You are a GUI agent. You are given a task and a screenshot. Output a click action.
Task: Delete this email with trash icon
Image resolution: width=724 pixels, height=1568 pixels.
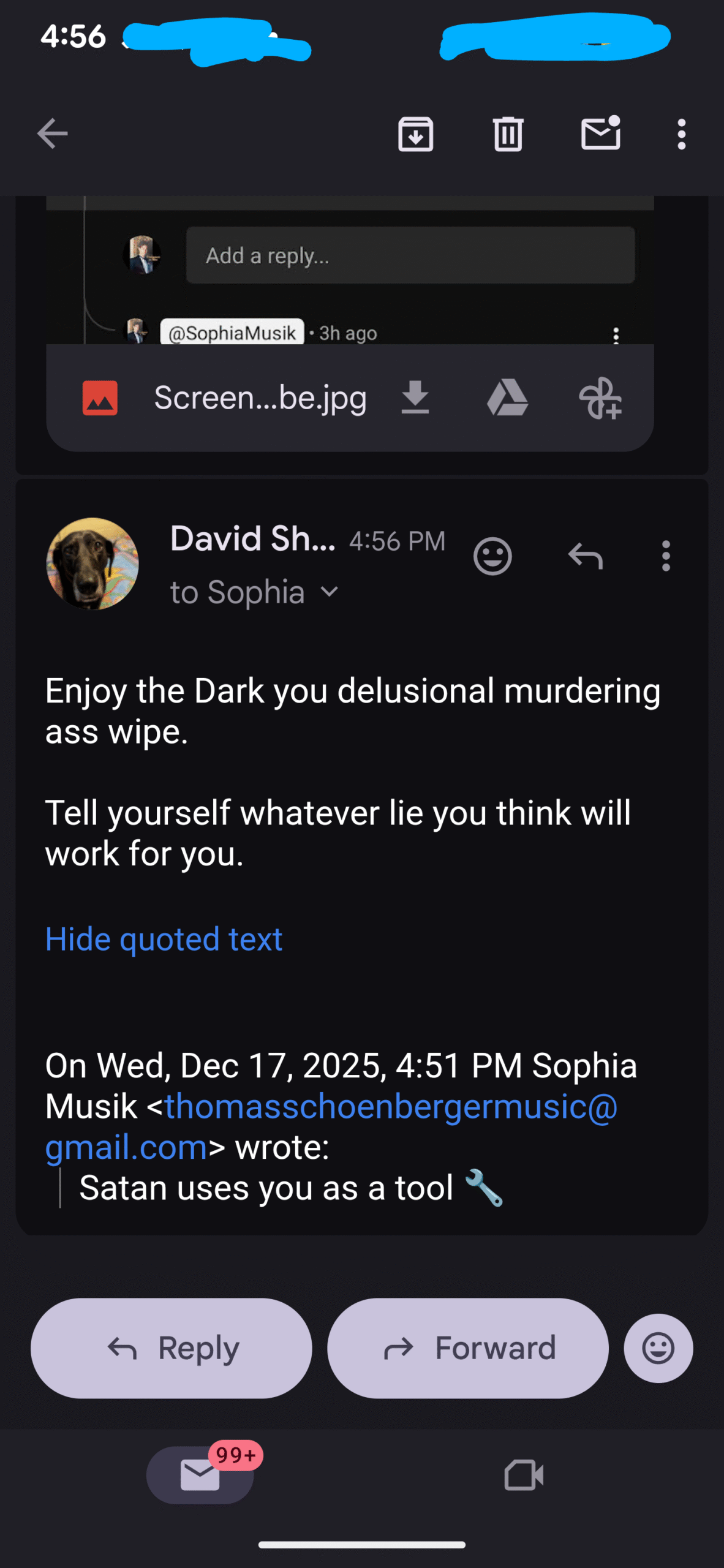click(508, 134)
